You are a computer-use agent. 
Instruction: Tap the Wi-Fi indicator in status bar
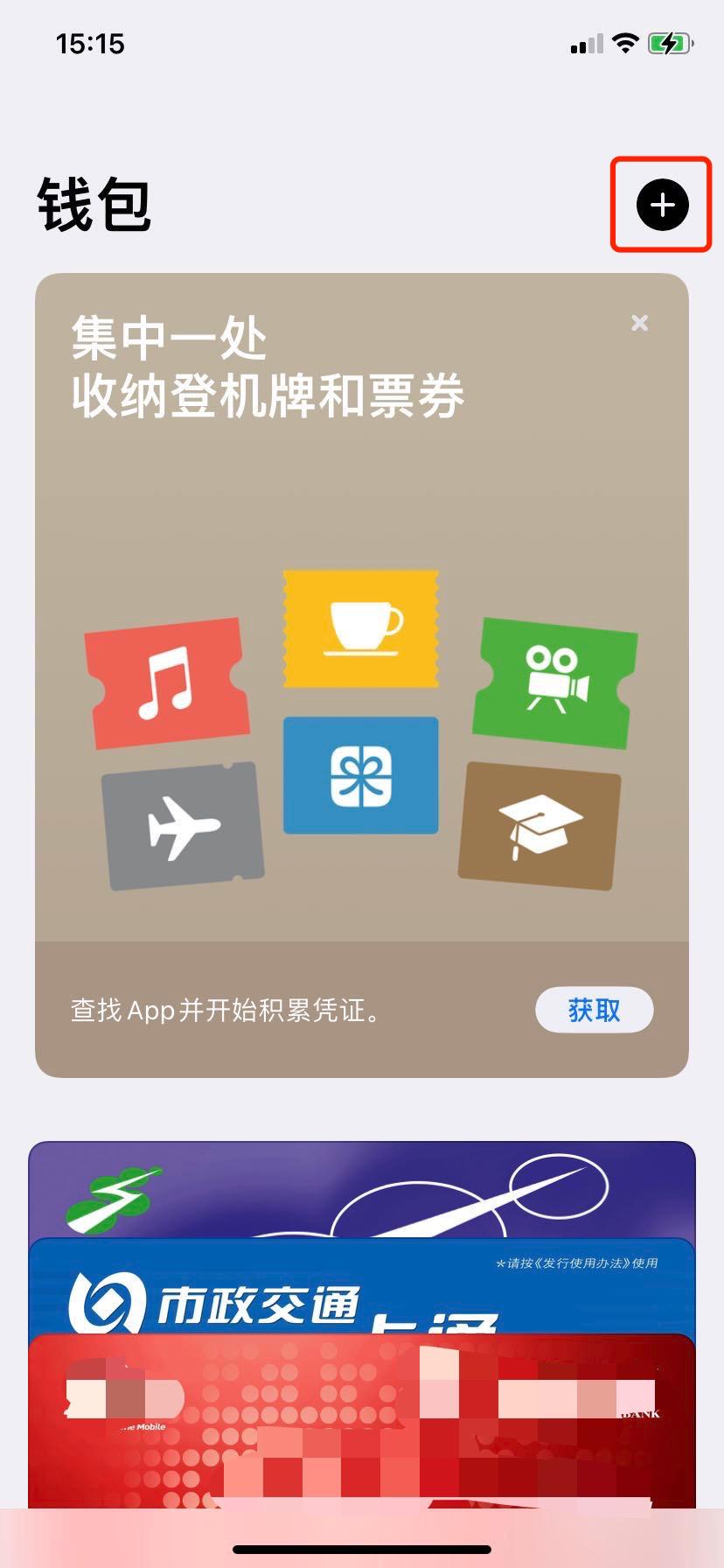click(625, 43)
